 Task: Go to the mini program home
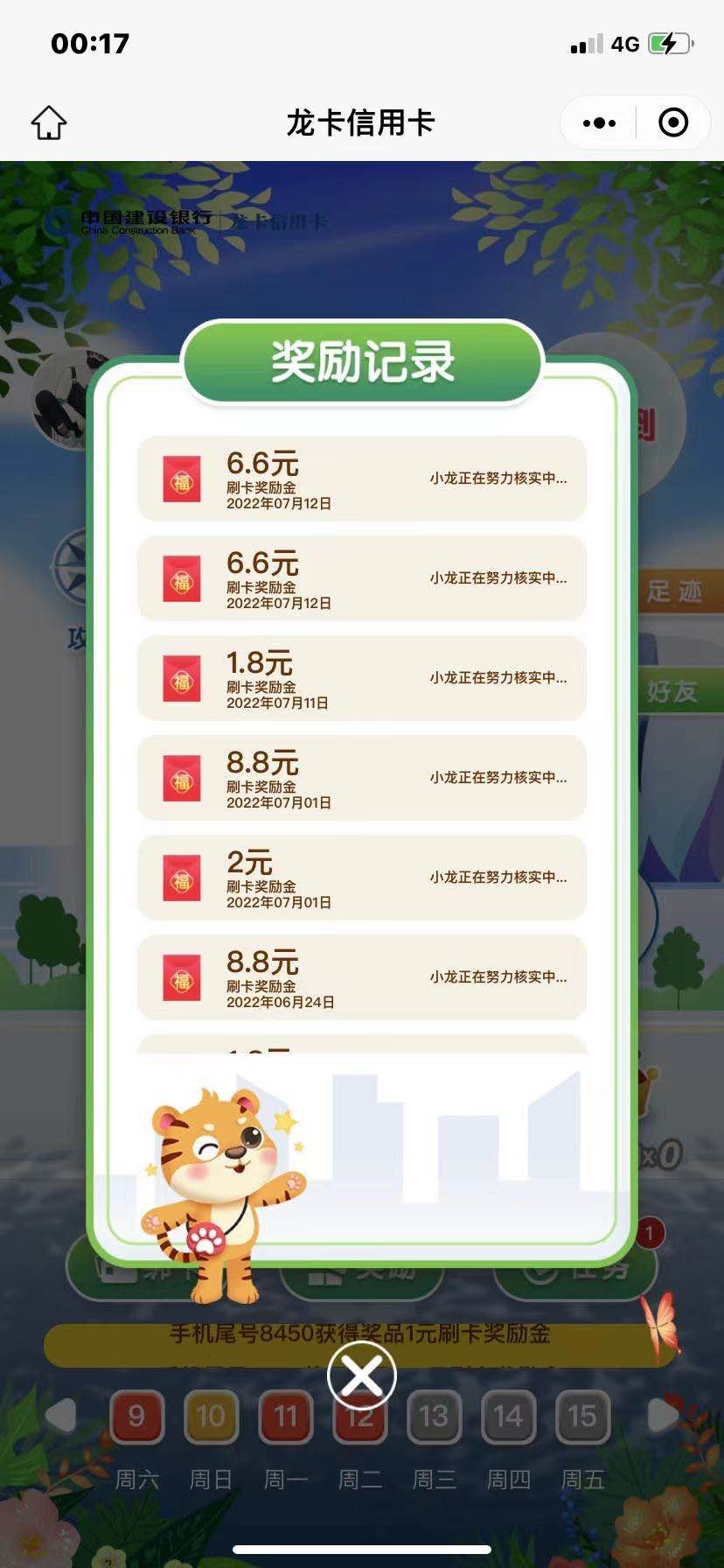49,122
